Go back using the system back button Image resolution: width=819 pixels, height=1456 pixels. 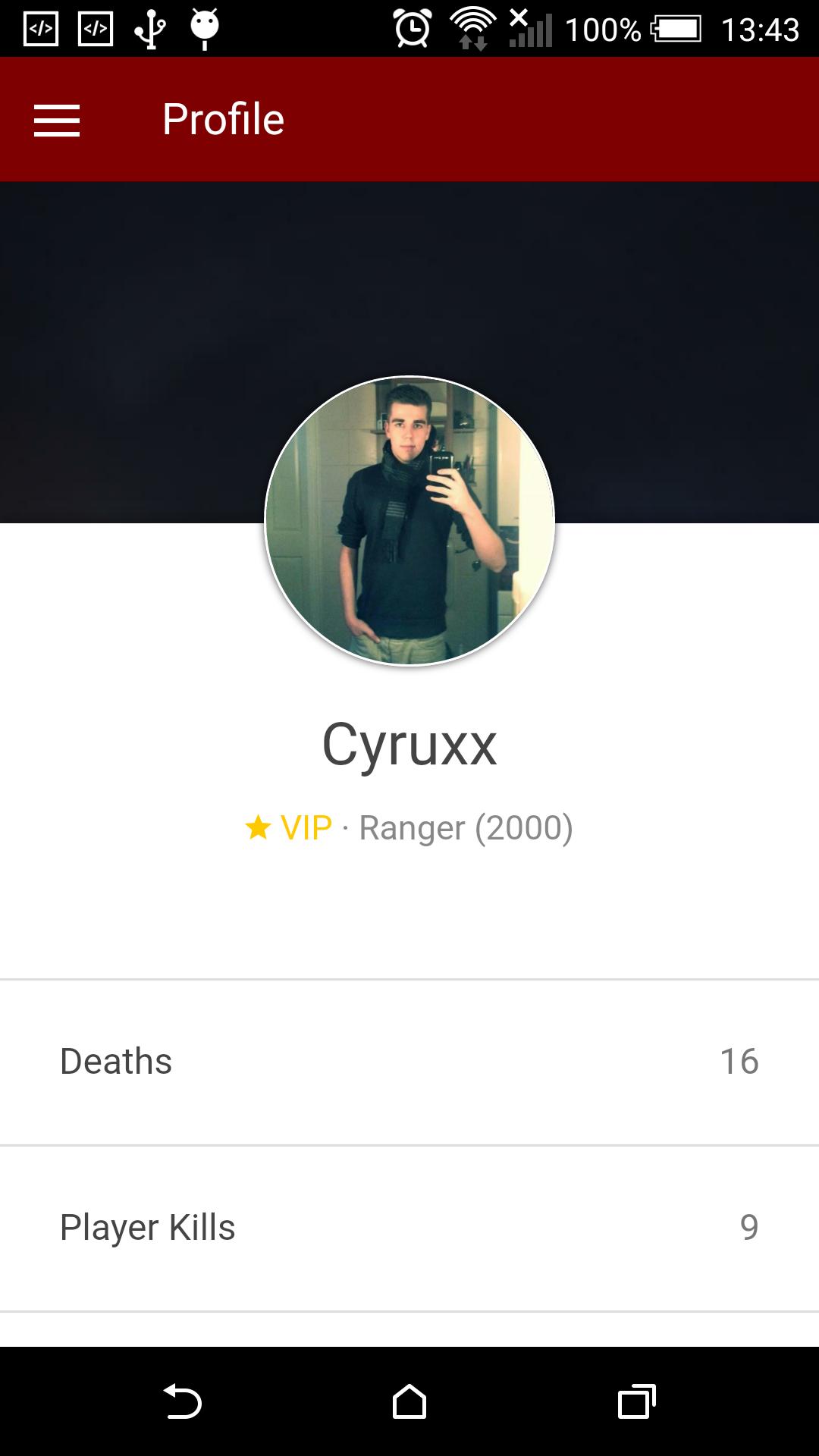tap(182, 1401)
